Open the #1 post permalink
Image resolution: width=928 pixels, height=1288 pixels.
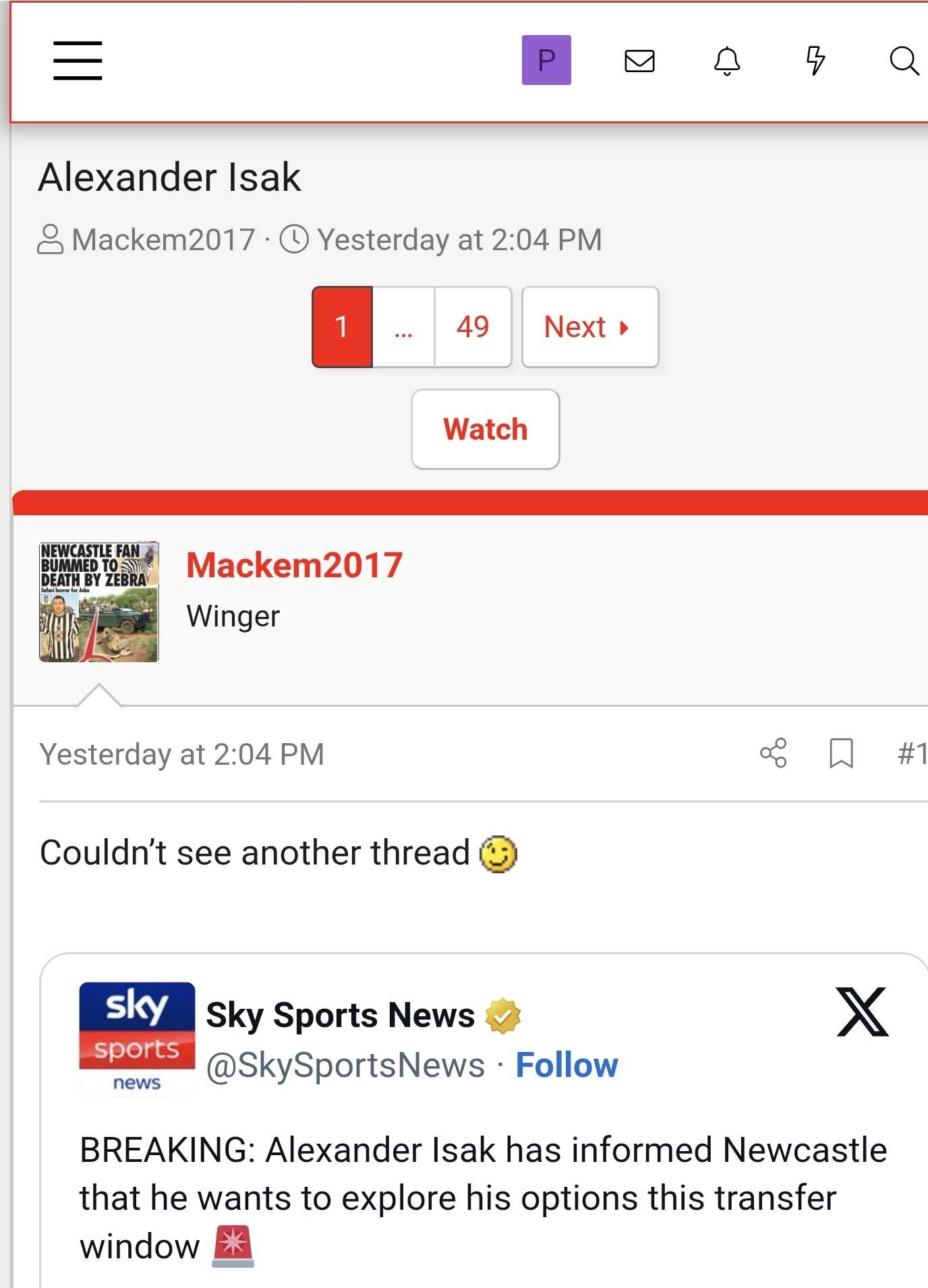[x=911, y=753]
